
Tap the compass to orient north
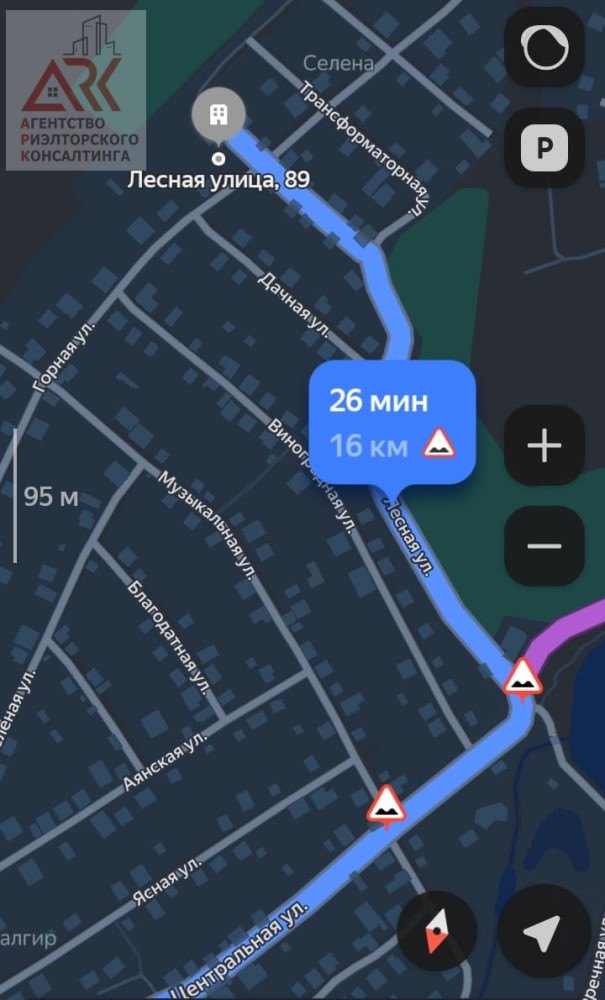pos(437,935)
